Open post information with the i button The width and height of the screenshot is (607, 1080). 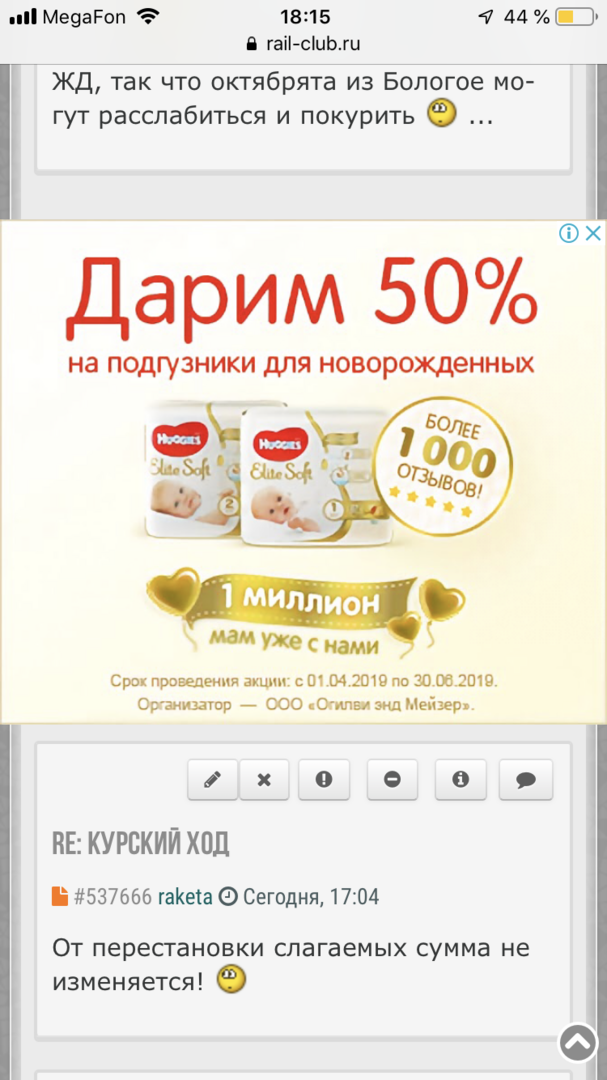pos(460,780)
